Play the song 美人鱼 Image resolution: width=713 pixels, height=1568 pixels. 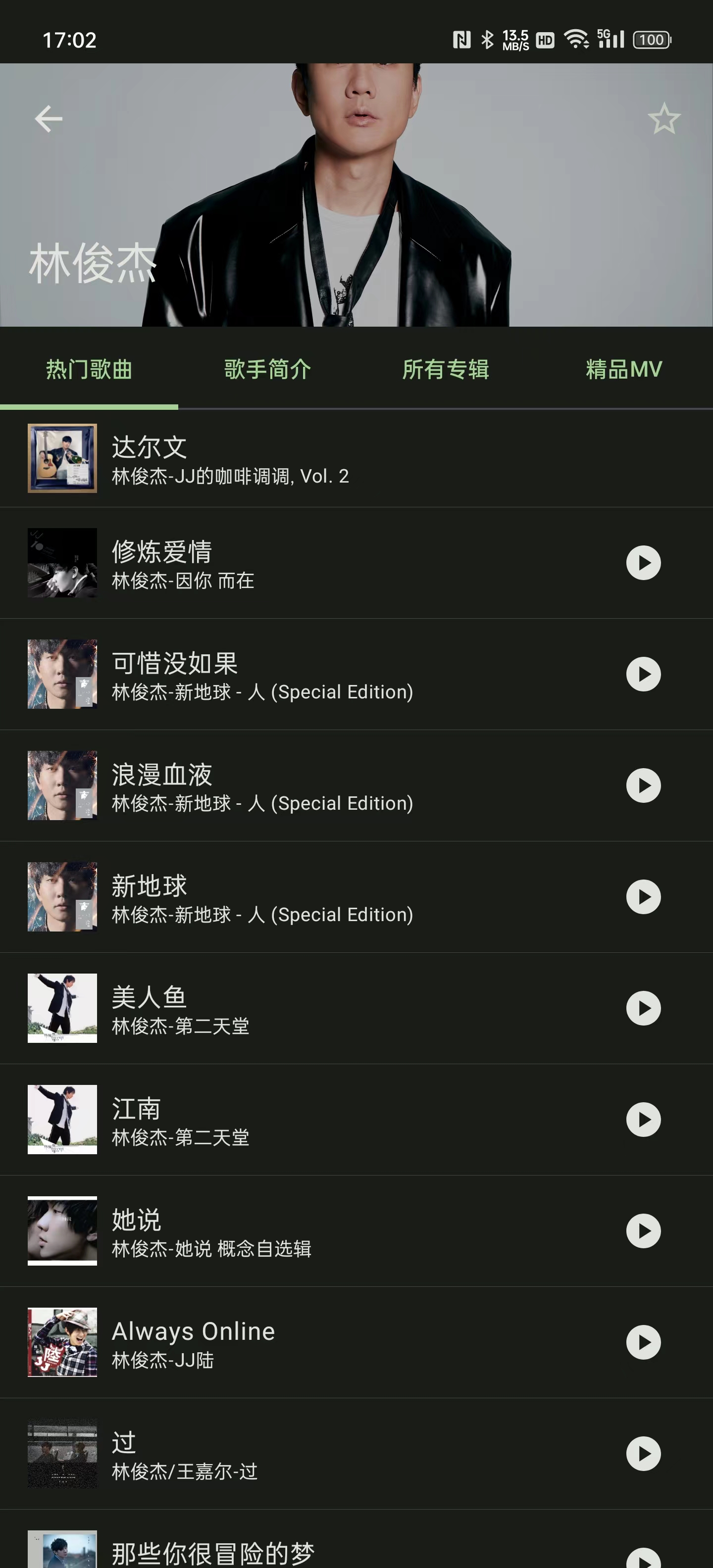click(644, 1008)
